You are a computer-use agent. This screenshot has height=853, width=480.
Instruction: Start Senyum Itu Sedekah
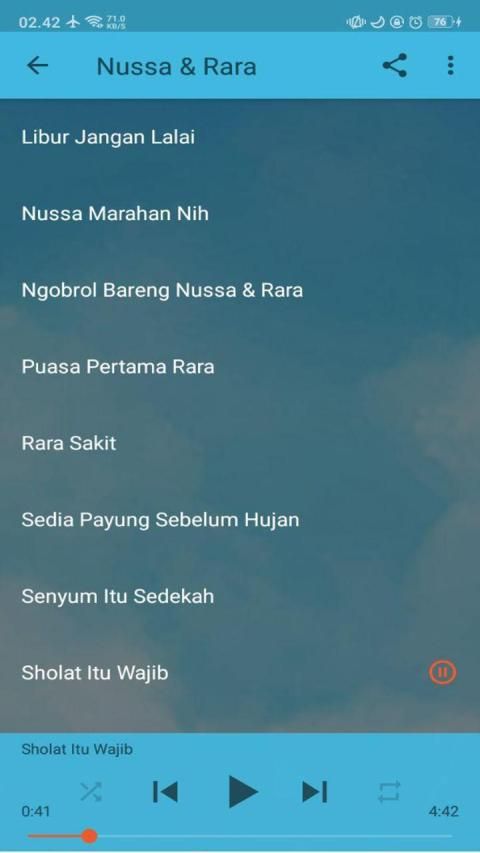point(240,596)
